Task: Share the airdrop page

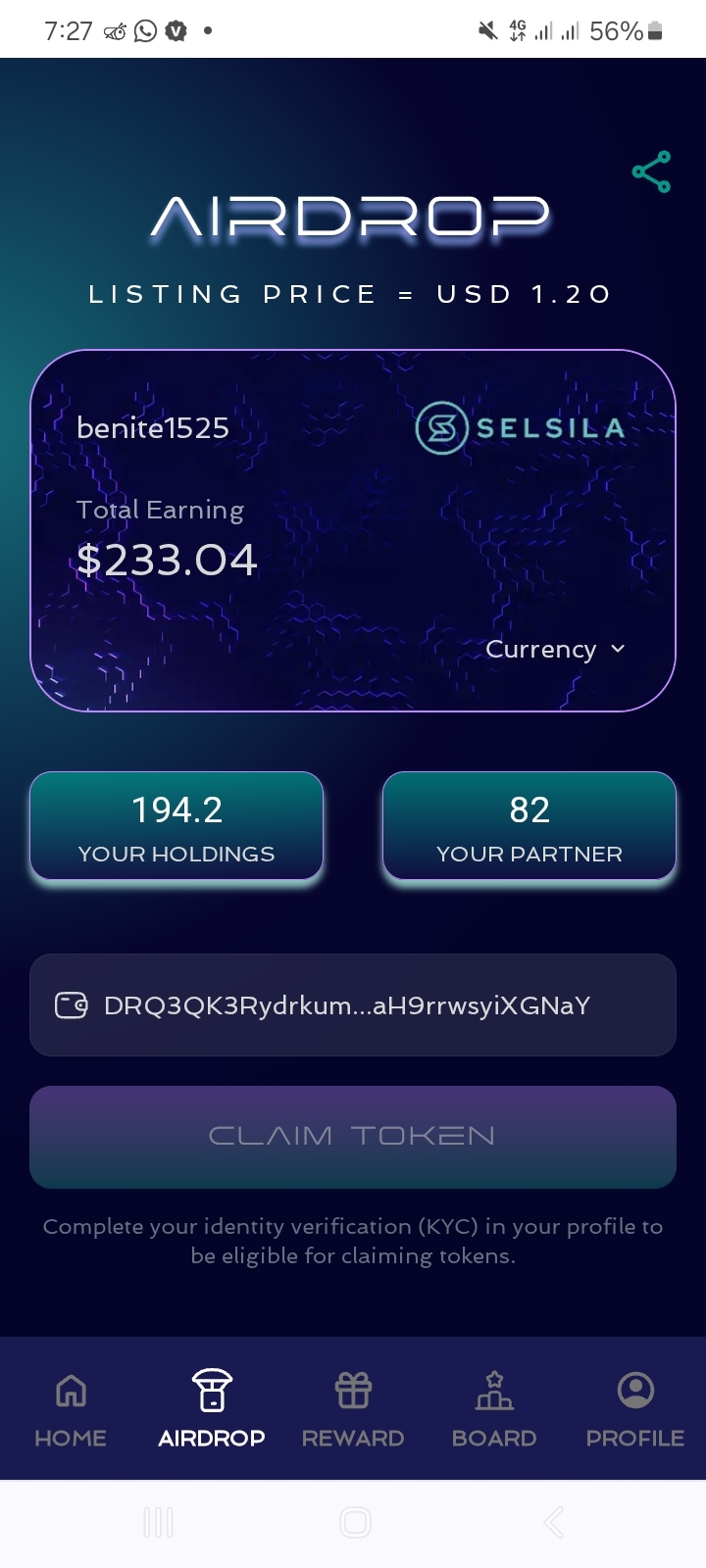Action: [651, 171]
